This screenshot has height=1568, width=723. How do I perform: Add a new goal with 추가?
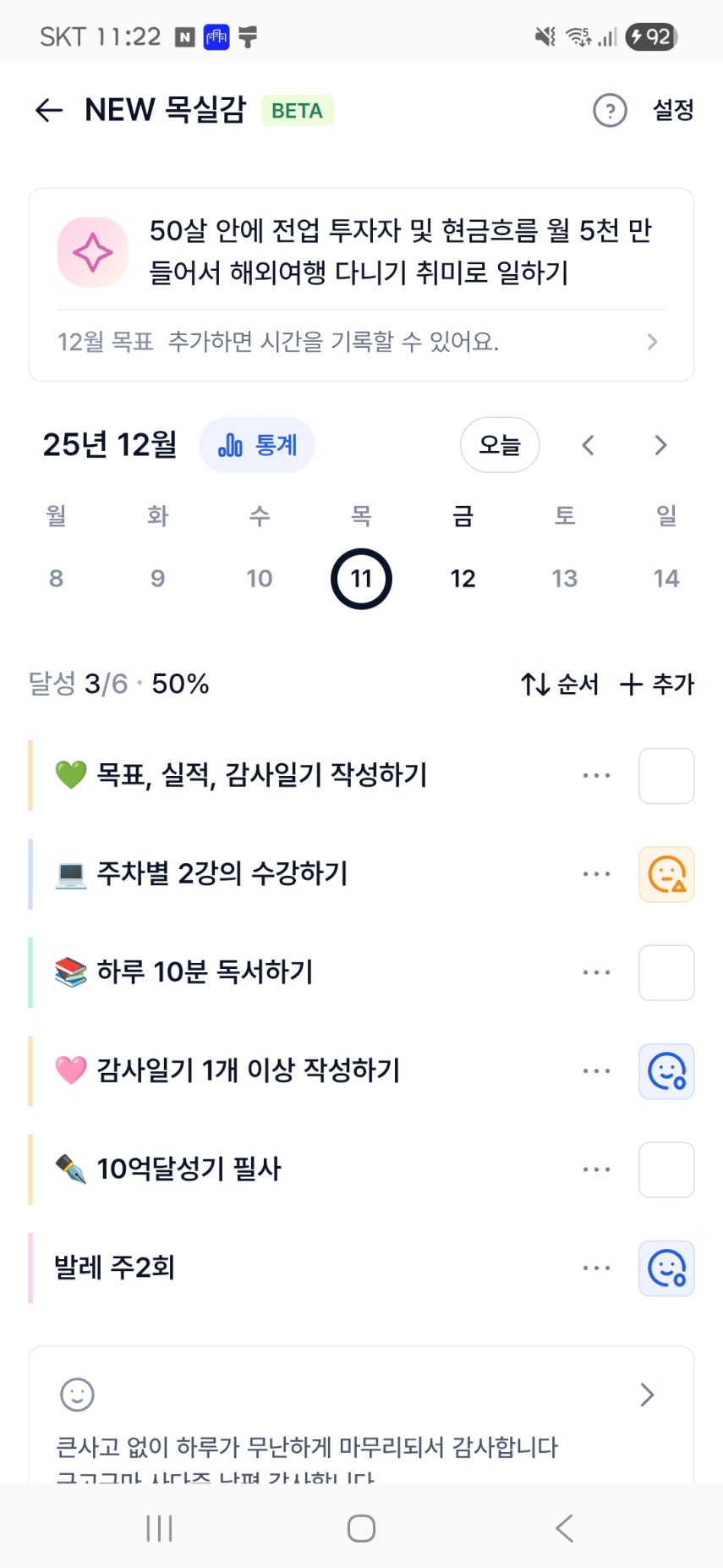click(657, 684)
